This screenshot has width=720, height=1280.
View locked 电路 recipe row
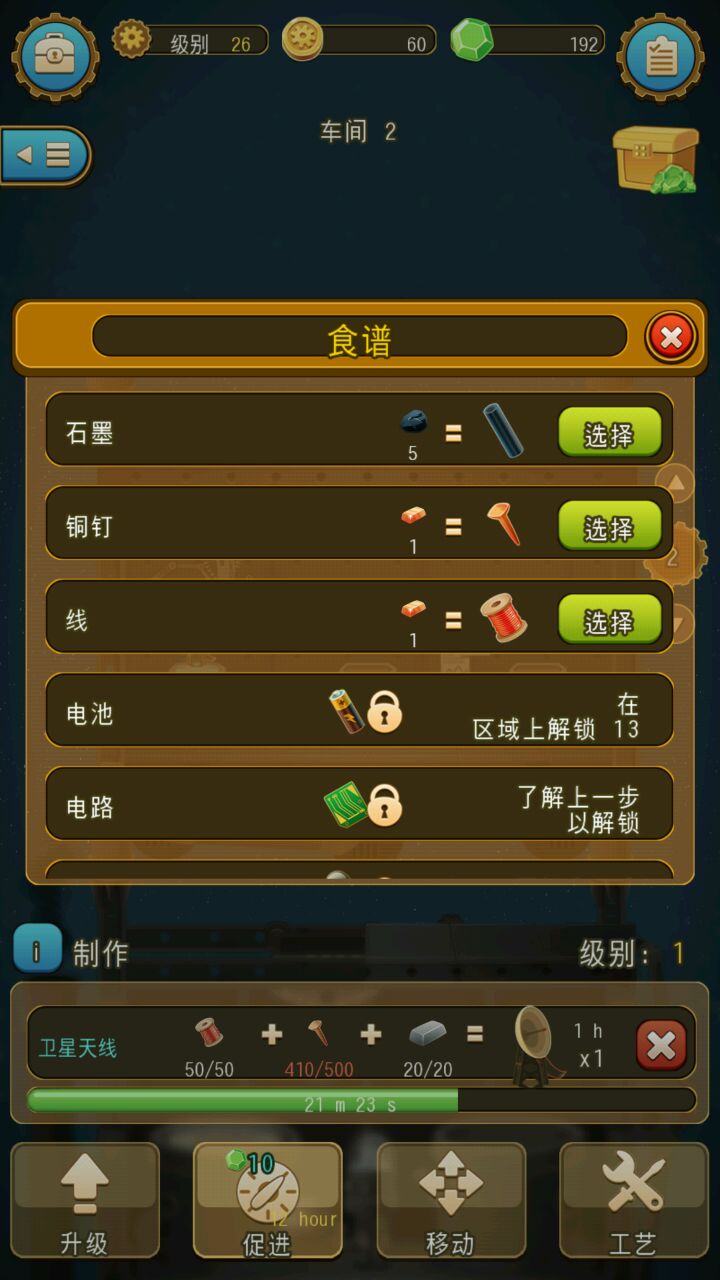359,805
